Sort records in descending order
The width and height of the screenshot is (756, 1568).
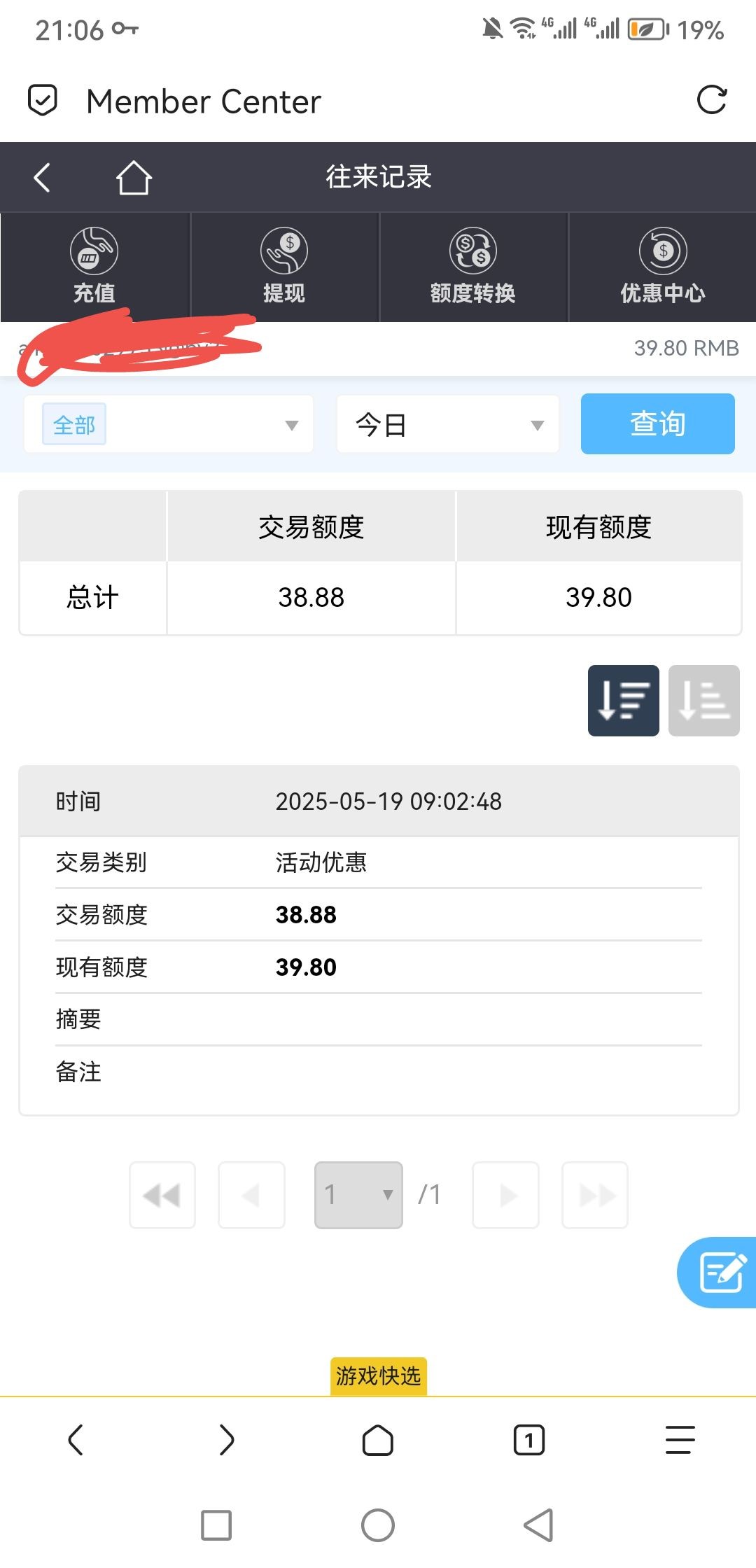pyautogui.click(x=624, y=701)
